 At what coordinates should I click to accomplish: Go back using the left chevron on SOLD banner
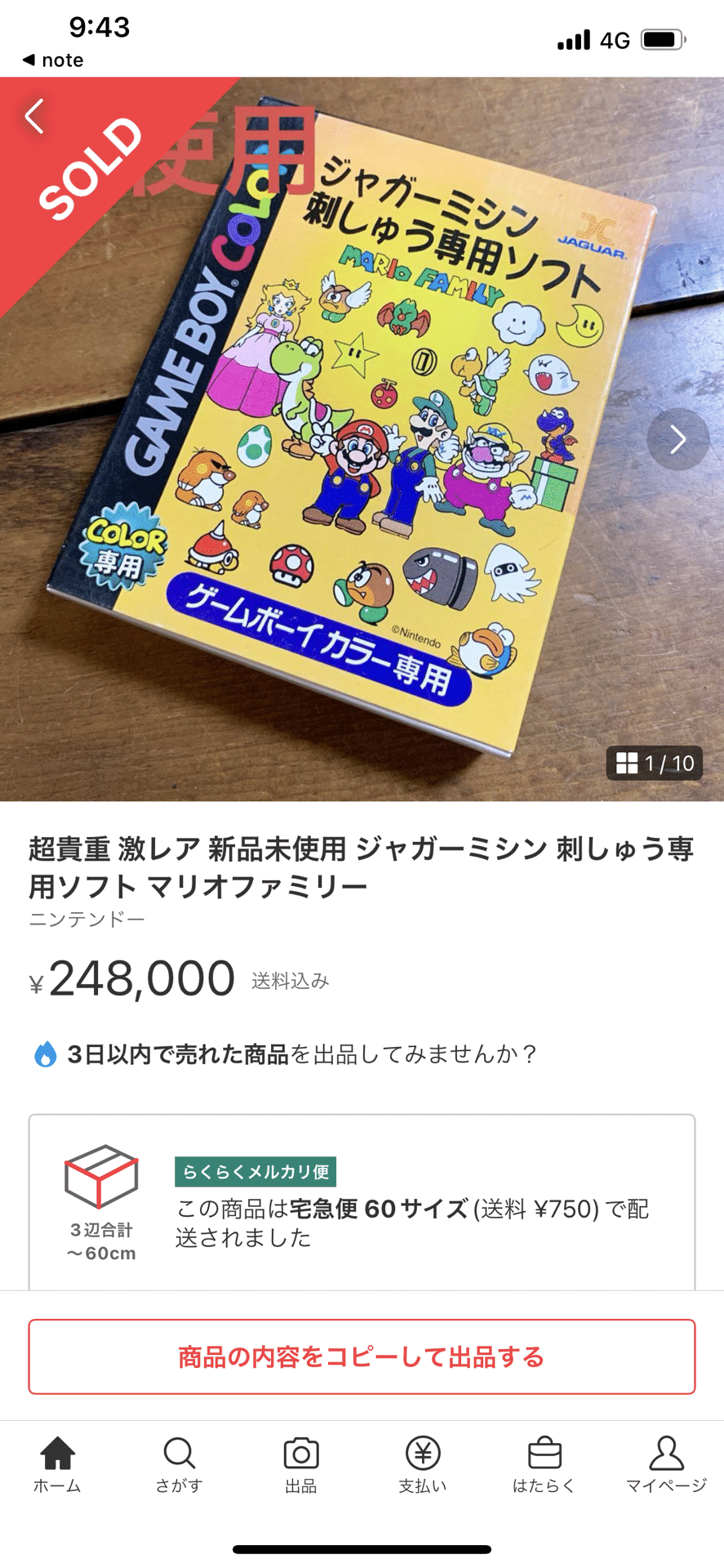(34, 118)
